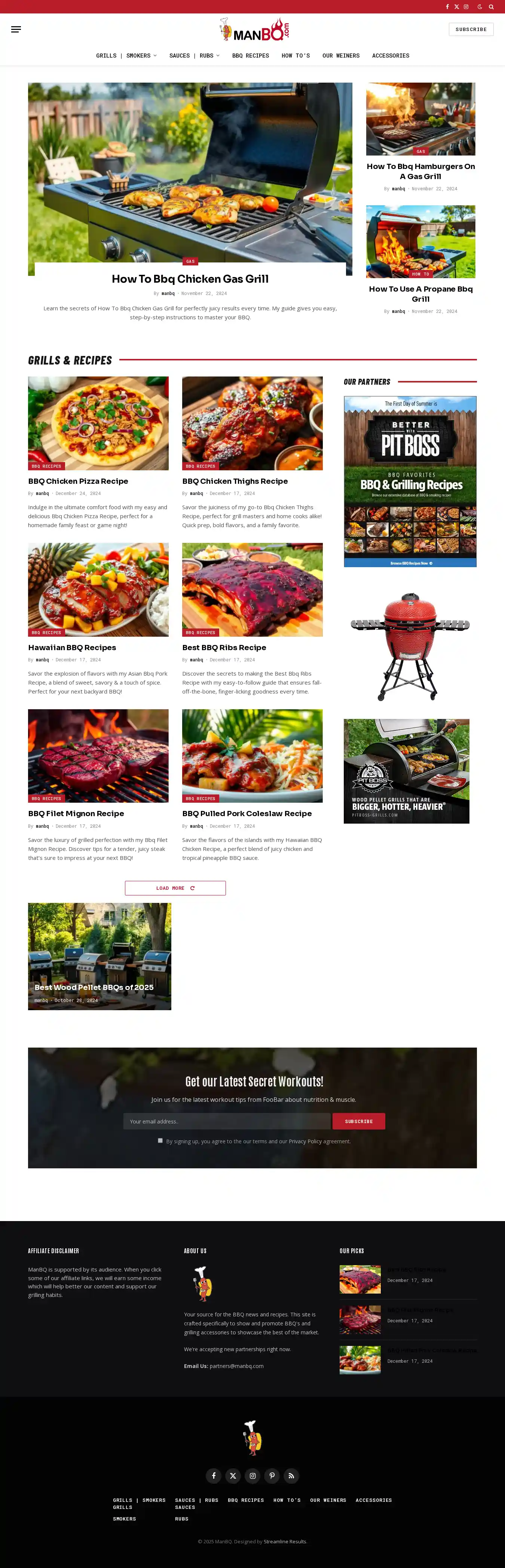This screenshot has width=505, height=1568.
Task: Toggle dark mode moon icon
Action: [480, 7]
